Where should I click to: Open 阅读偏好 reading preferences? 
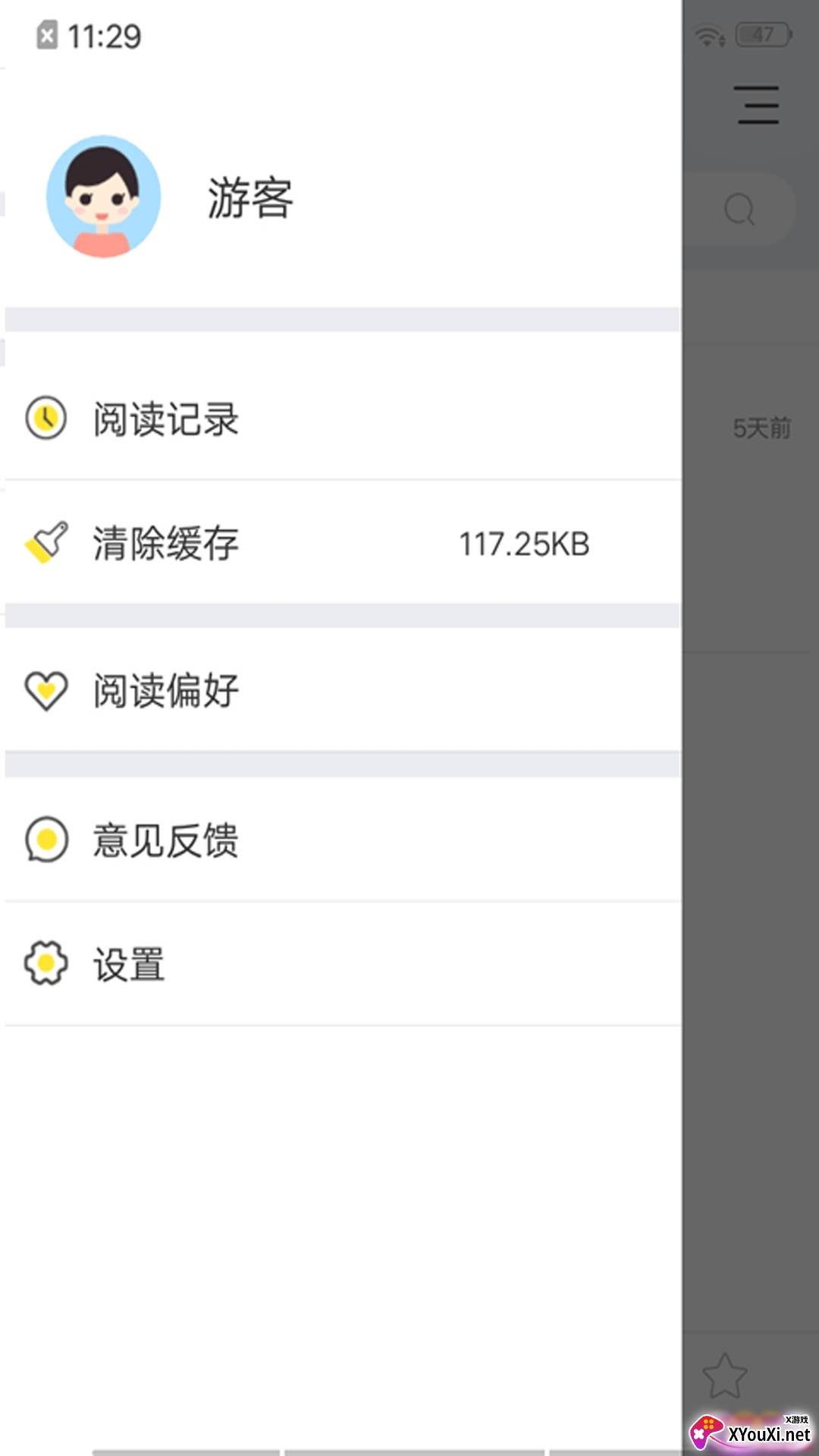165,690
